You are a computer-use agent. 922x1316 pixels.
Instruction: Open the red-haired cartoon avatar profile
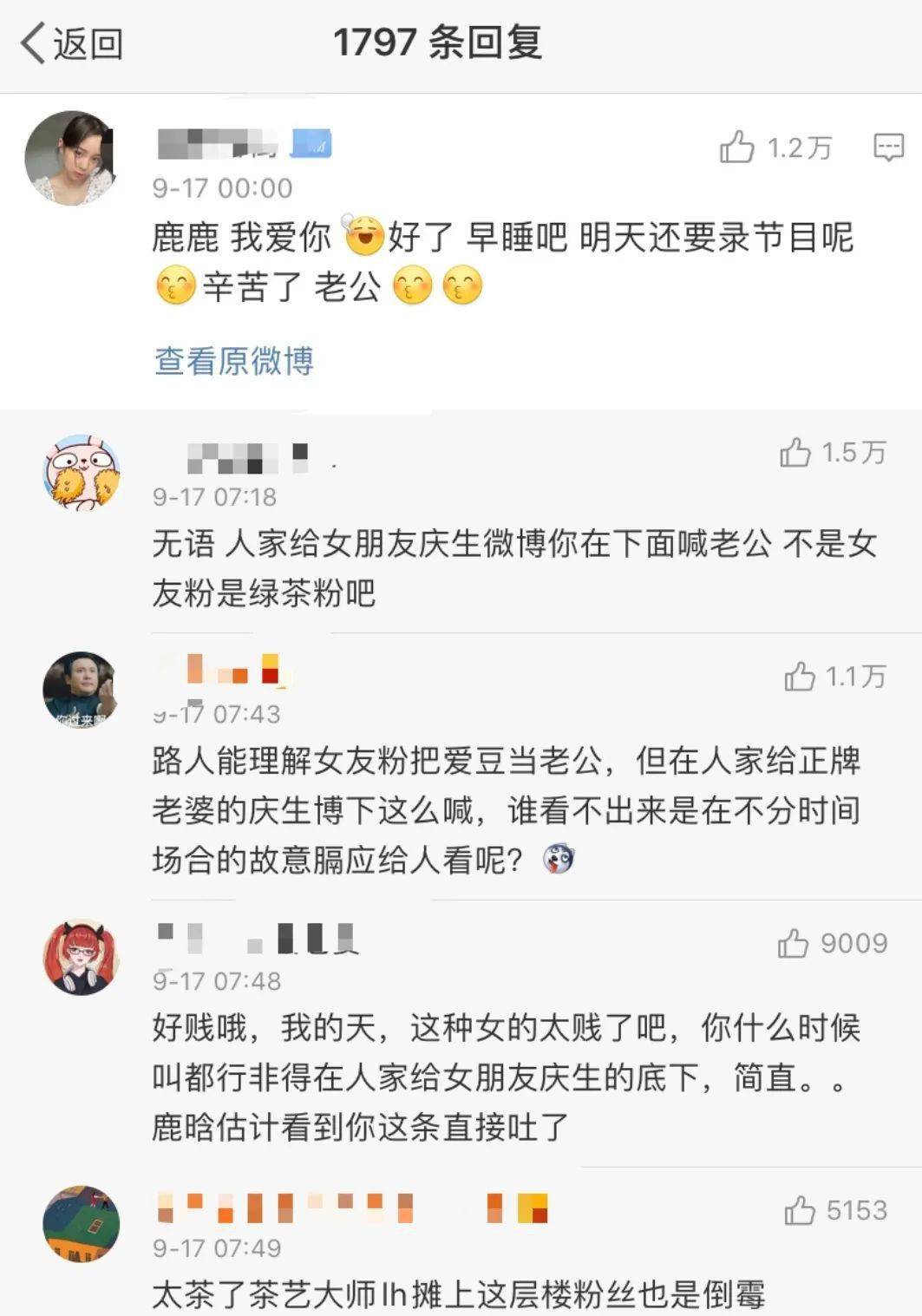point(82,957)
